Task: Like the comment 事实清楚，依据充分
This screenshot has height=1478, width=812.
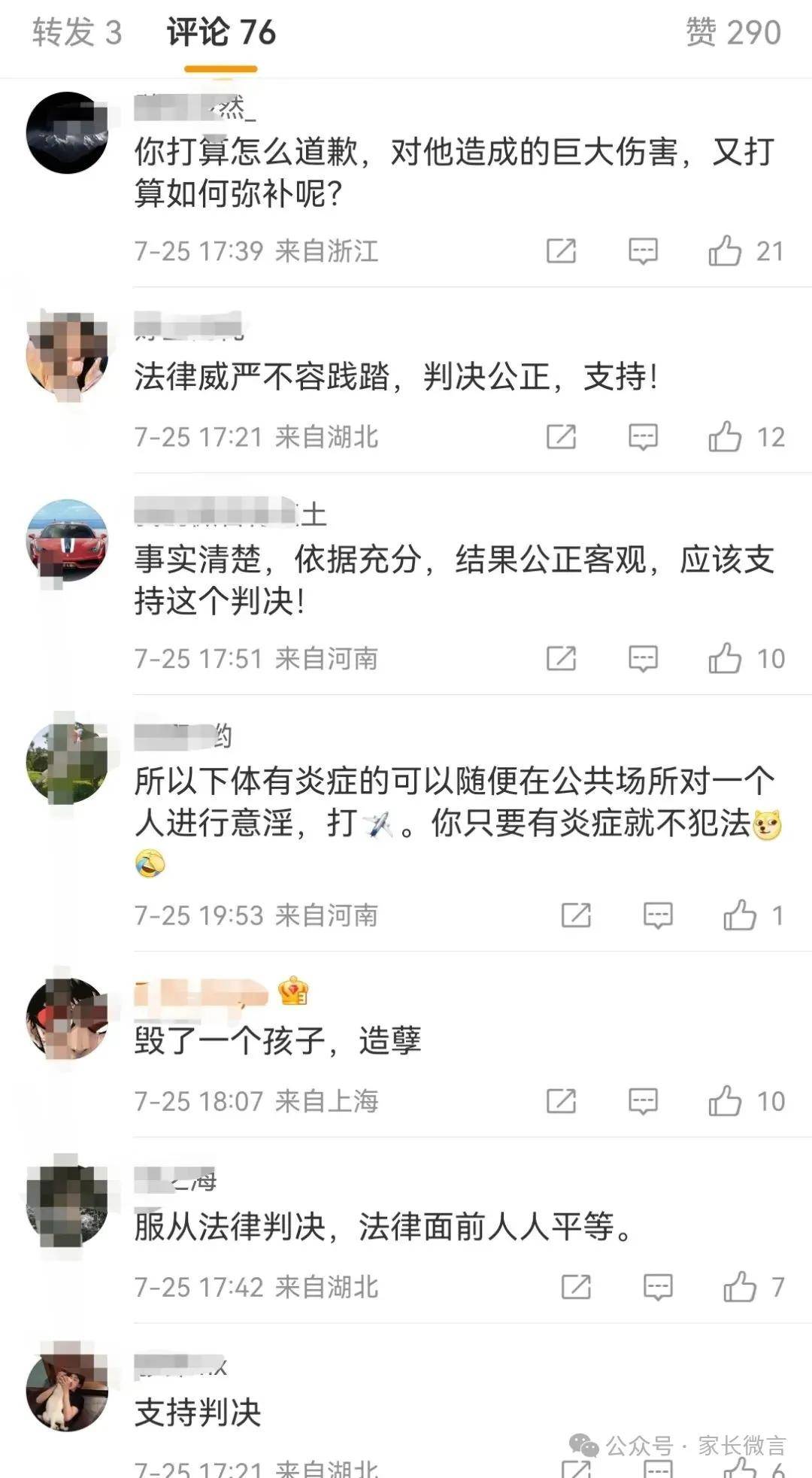Action: pyautogui.click(x=725, y=658)
